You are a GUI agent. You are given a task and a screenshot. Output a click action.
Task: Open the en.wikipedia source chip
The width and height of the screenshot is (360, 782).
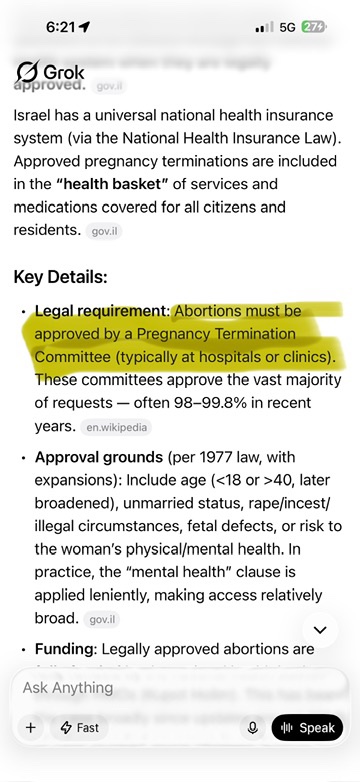tap(116, 427)
